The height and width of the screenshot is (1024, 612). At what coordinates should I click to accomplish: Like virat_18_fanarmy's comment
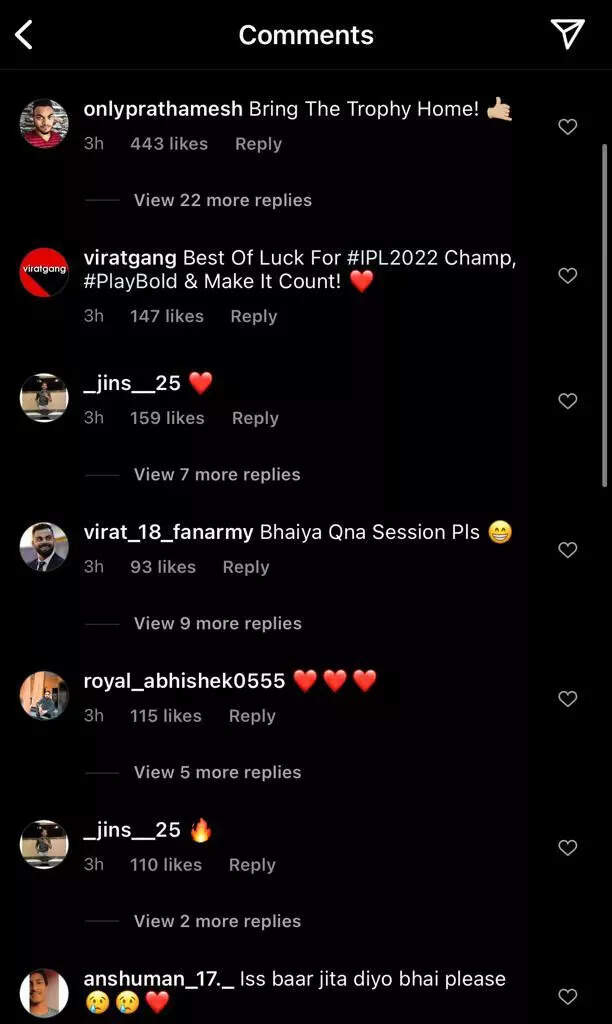[x=567, y=550]
